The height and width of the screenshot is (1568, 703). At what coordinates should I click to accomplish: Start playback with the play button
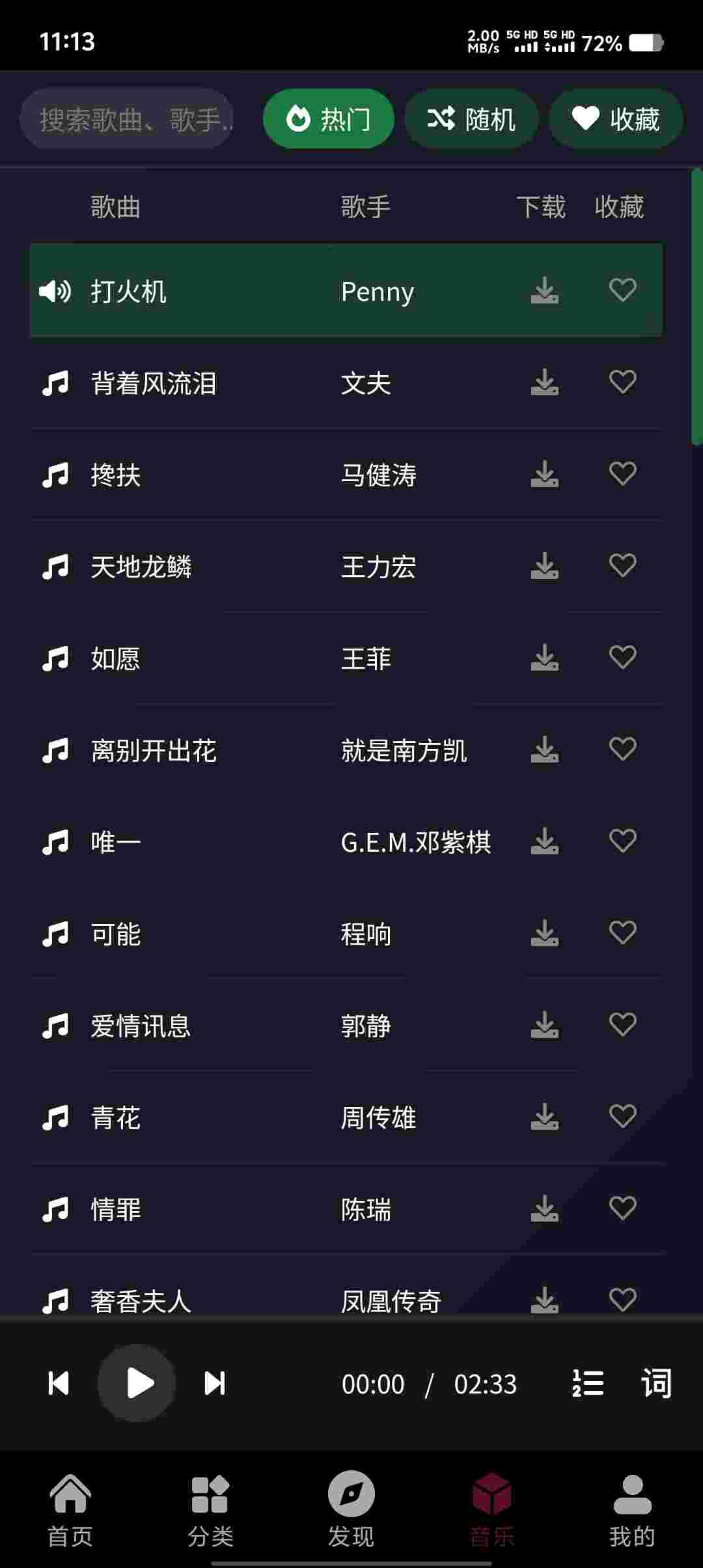coord(137,1384)
